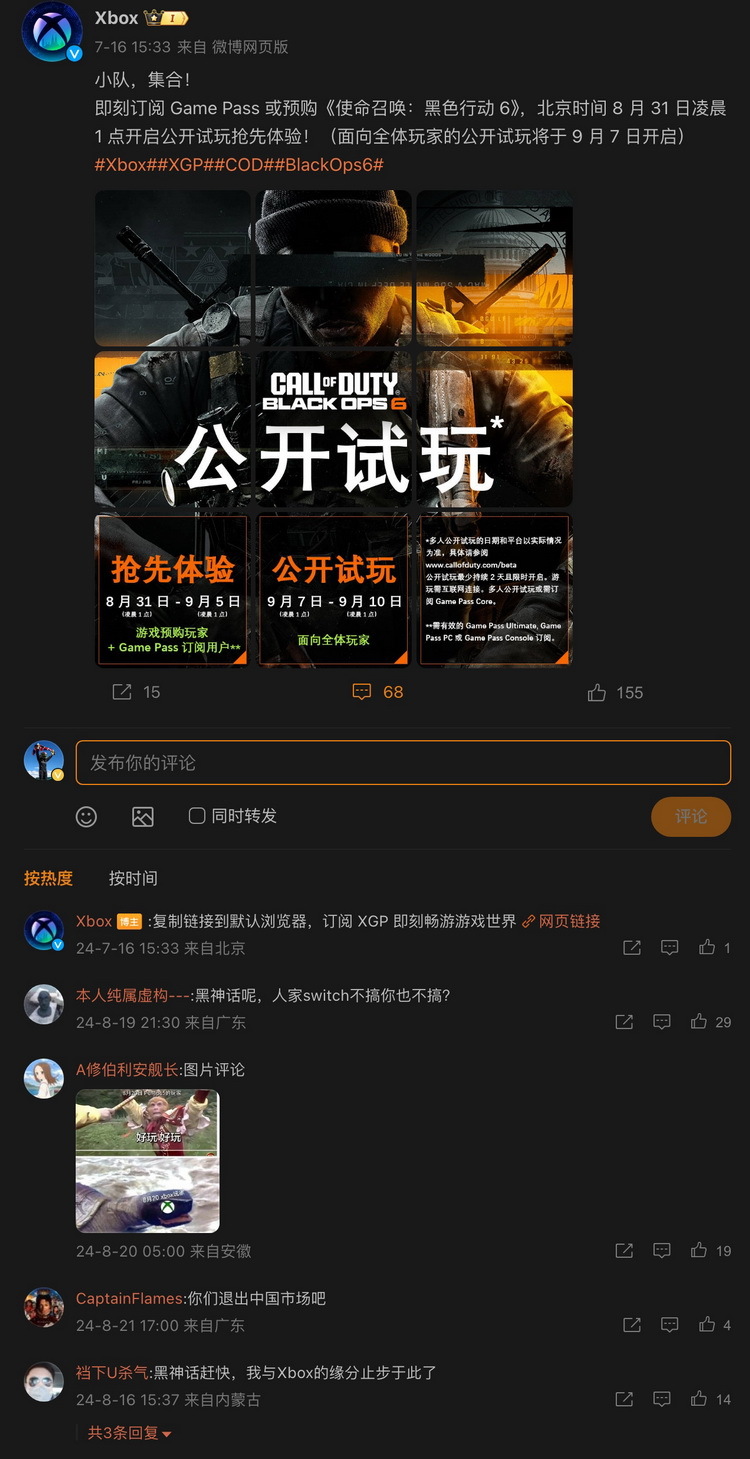Select the 按热度 sorting tab
Image resolution: width=750 pixels, height=1459 pixels.
pyautogui.click(x=49, y=878)
